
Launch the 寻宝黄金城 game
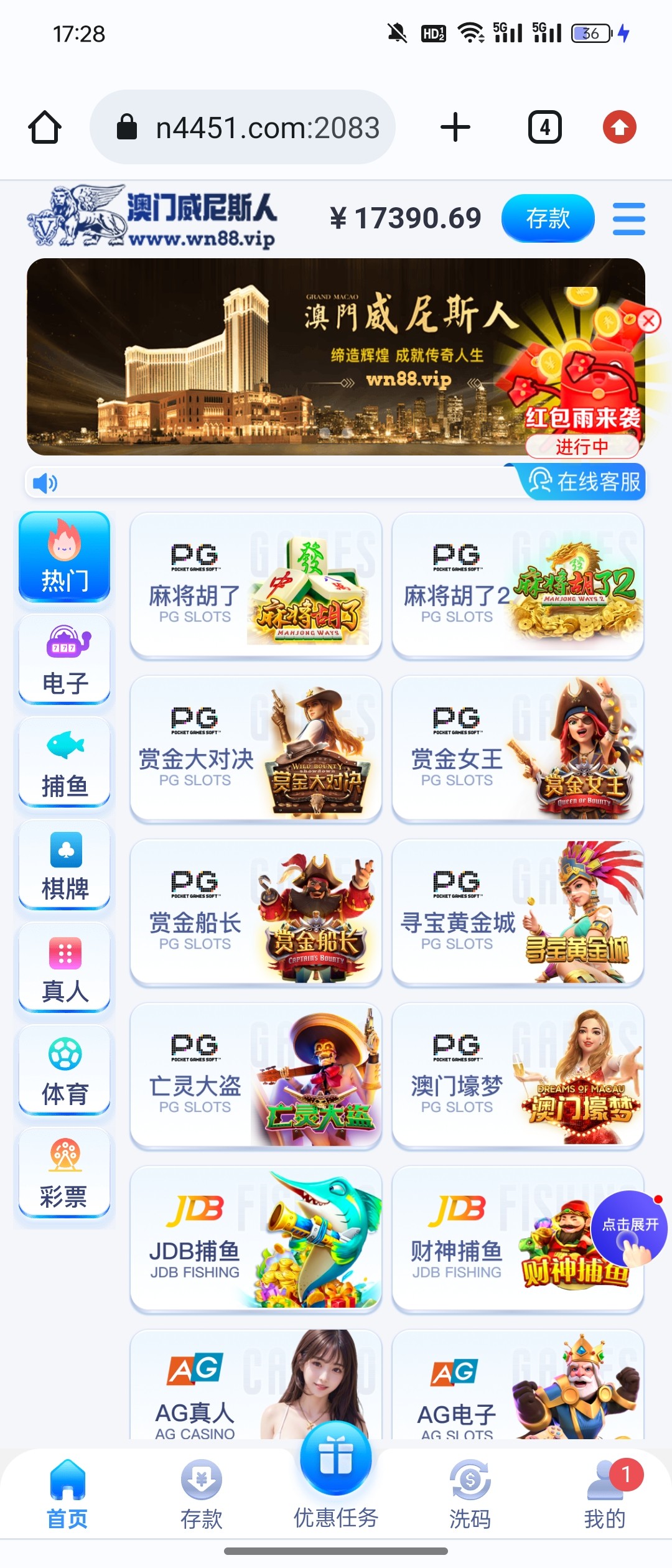click(518, 913)
